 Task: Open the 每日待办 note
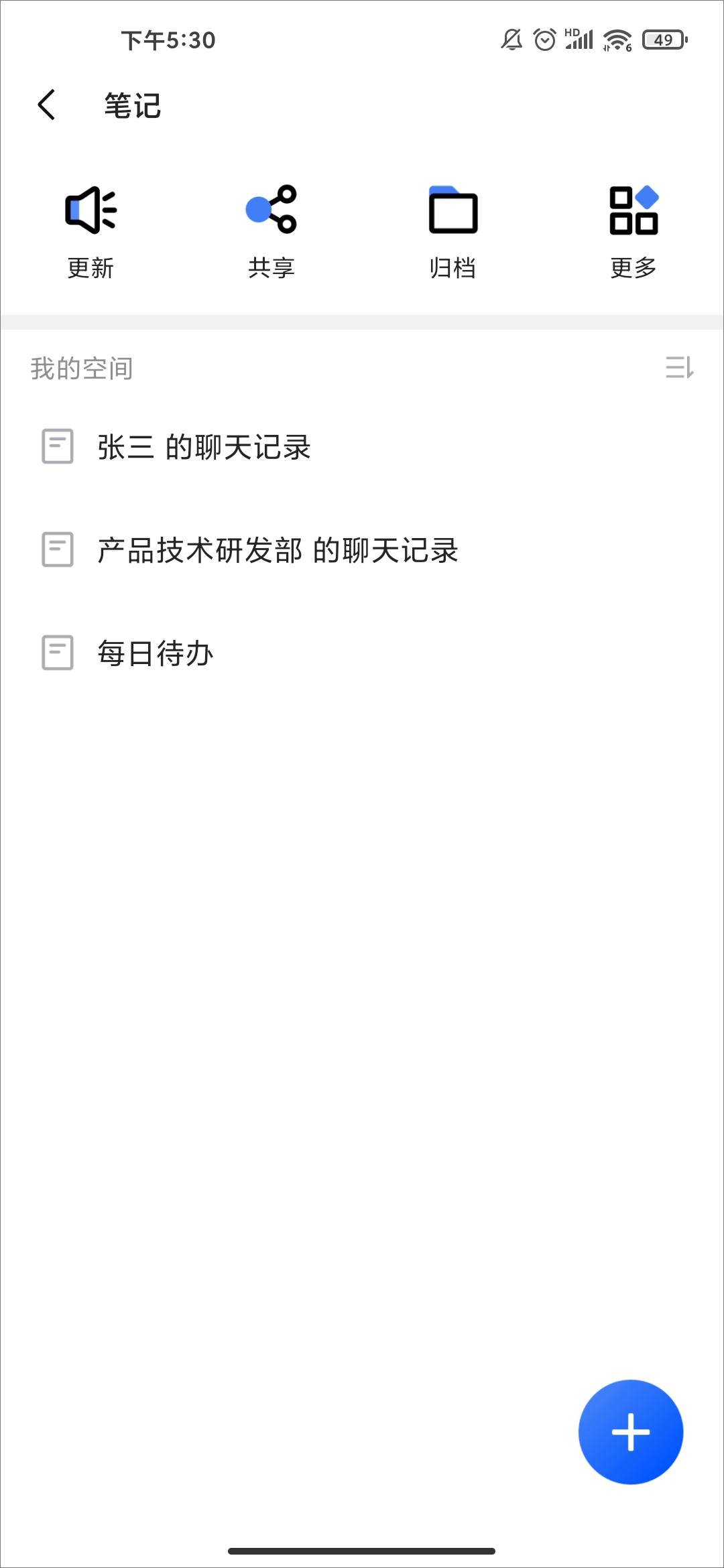point(156,653)
